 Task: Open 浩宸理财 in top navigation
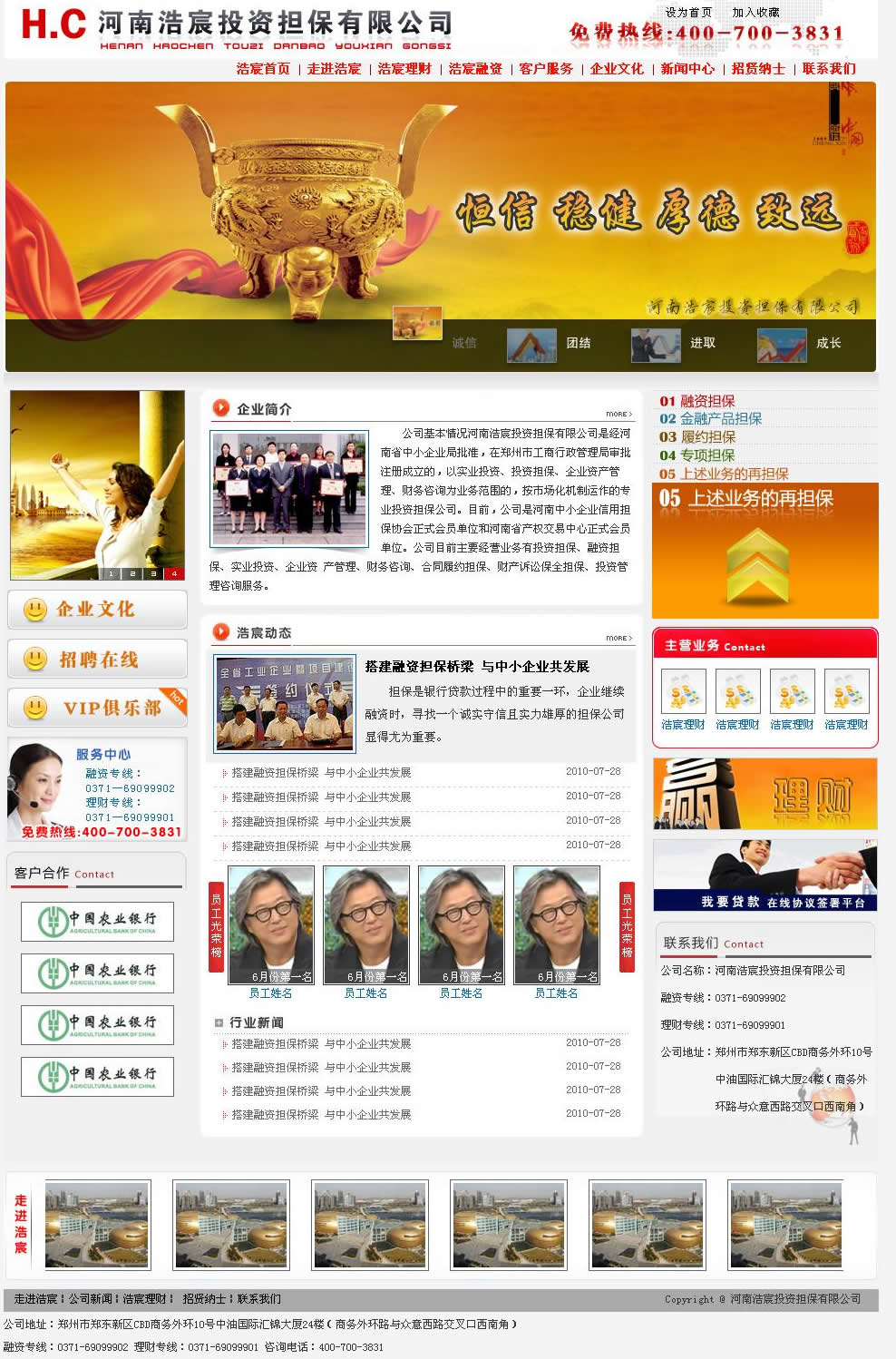[404, 69]
